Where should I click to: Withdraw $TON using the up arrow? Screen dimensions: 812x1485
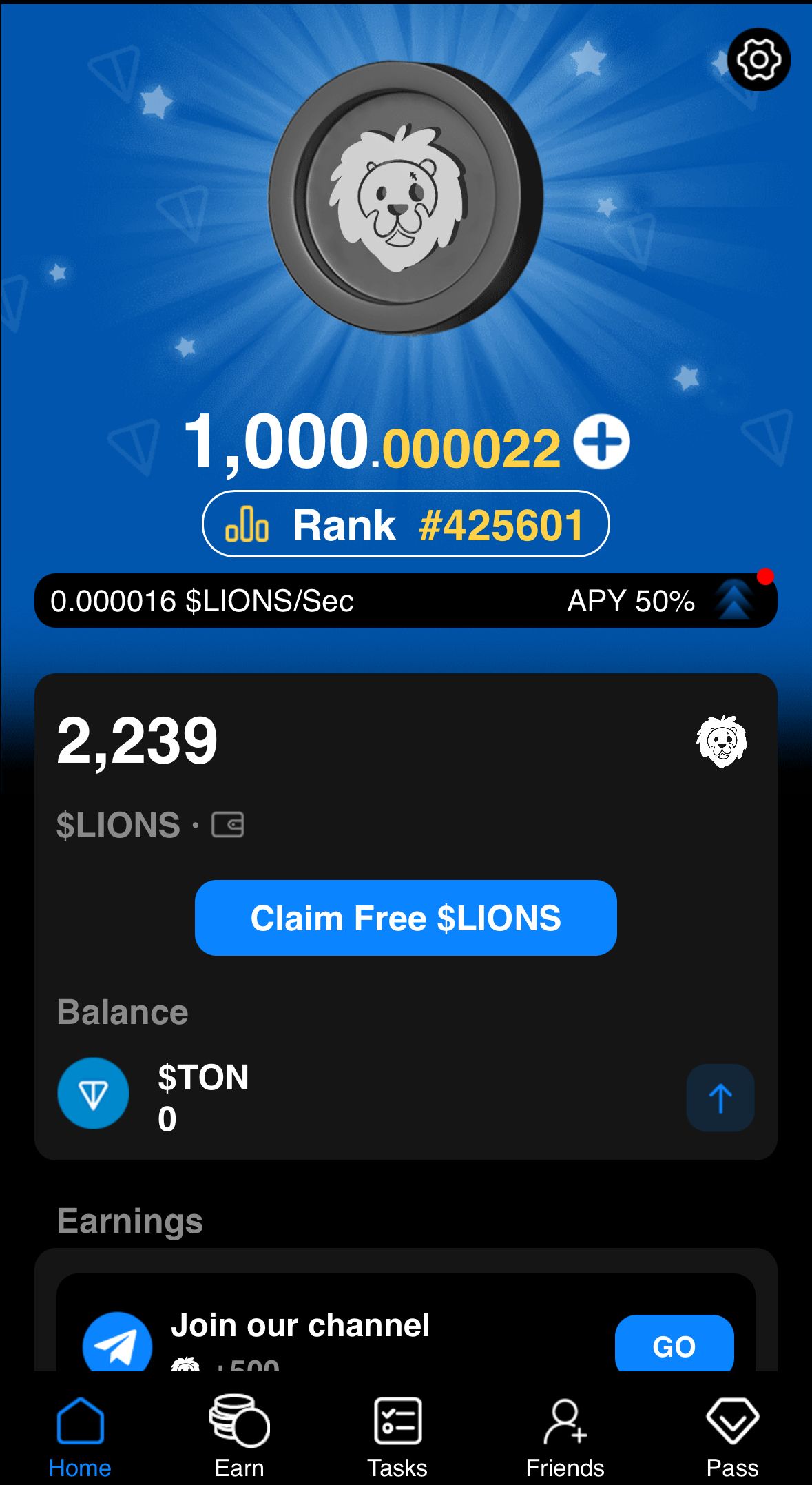(x=720, y=1098)
